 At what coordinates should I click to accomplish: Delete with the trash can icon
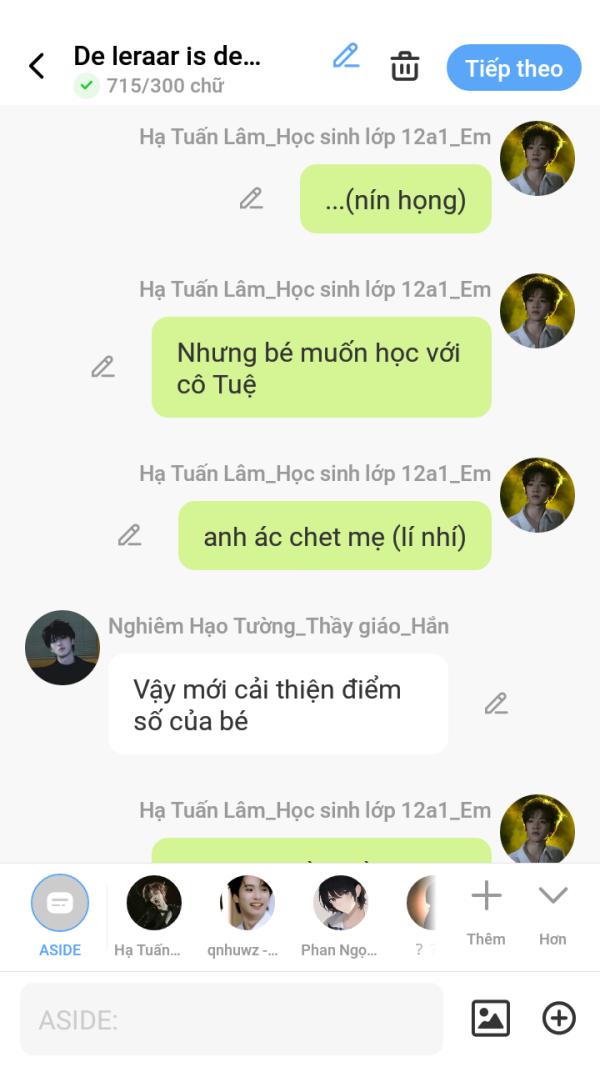(404, 67)
